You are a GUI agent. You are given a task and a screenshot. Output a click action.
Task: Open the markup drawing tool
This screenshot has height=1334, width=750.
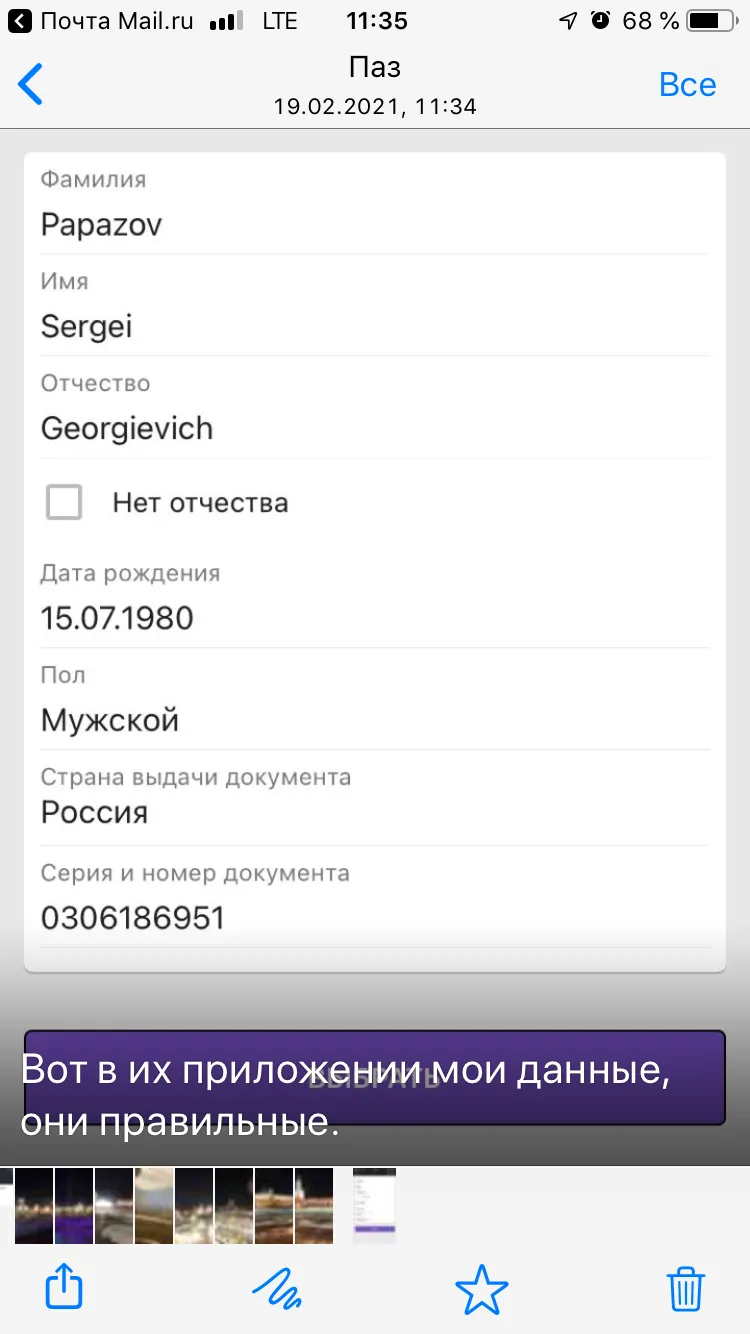[x=276, y=1289]
